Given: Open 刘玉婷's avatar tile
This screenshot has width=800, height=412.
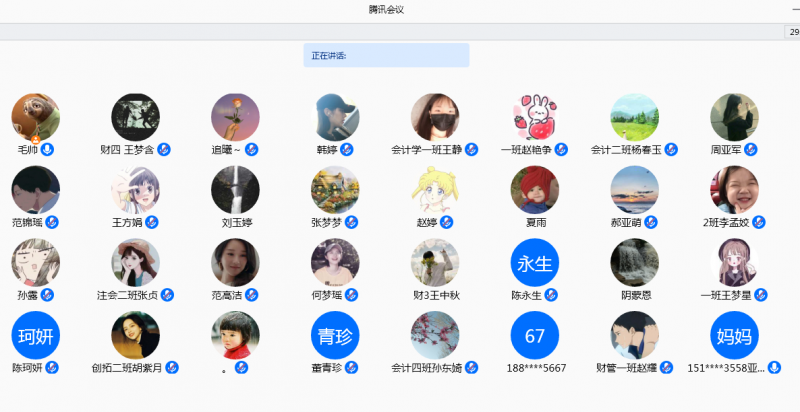Looking at the screenshot, I should point(235,190).
